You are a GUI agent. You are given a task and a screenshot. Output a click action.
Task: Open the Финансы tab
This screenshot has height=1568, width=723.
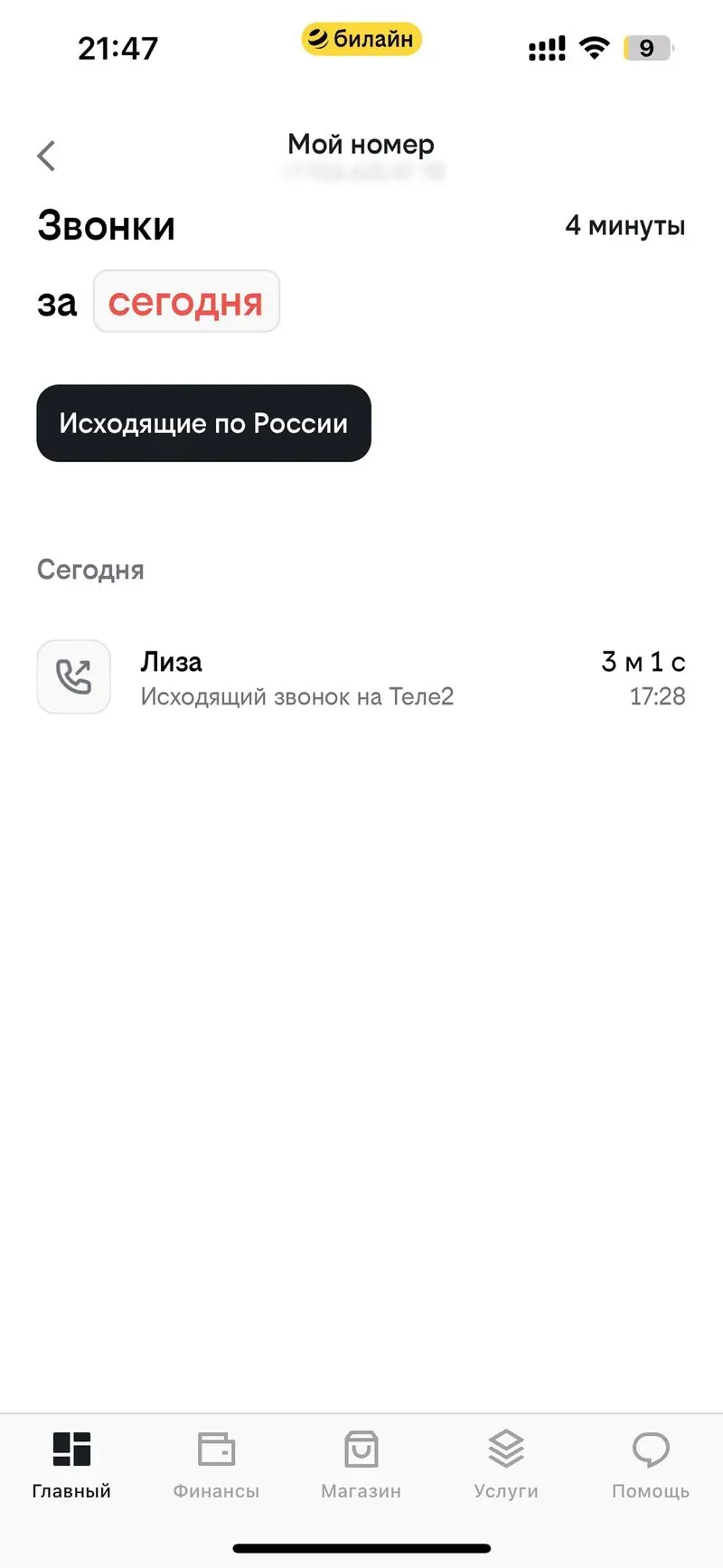click(x=216, y=1465)
